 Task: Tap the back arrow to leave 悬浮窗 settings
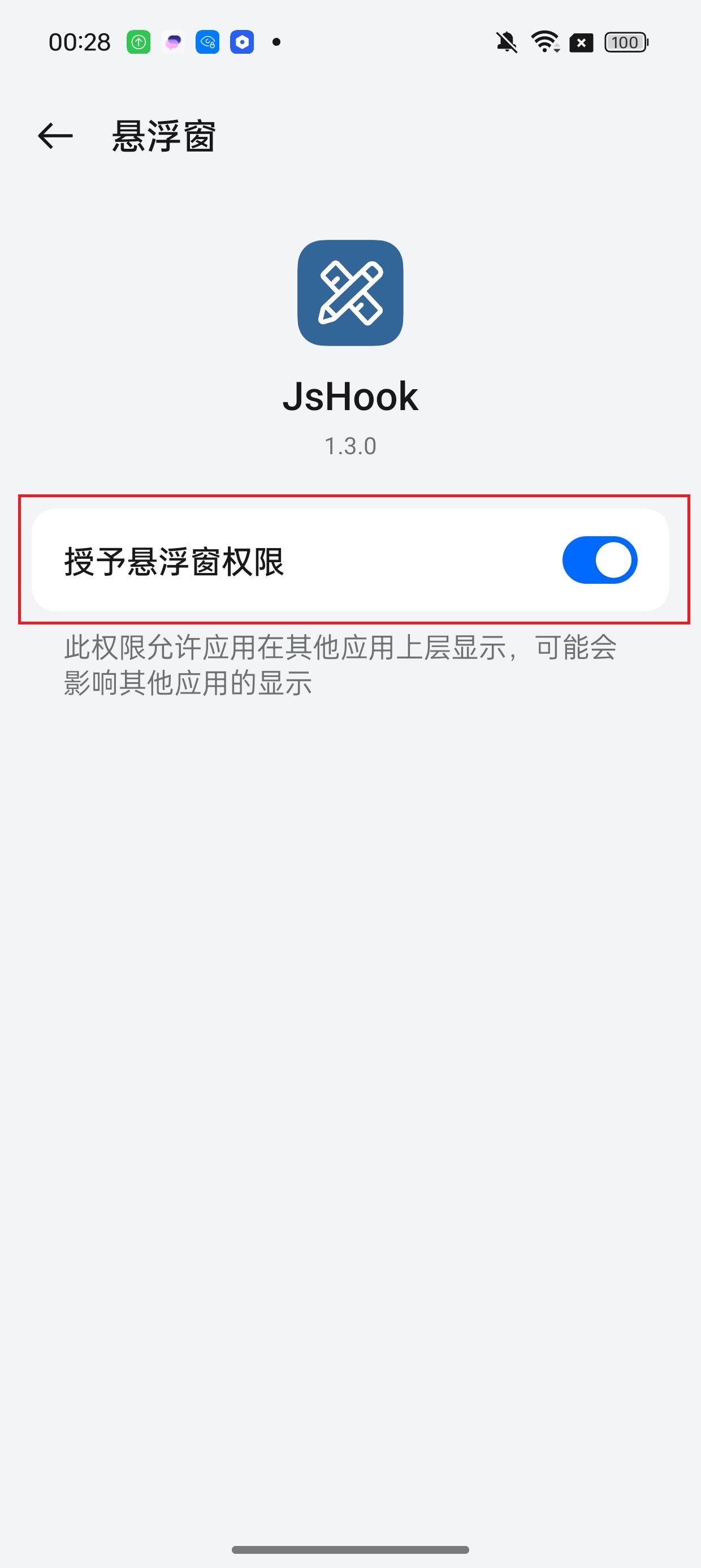pos(55,135)
